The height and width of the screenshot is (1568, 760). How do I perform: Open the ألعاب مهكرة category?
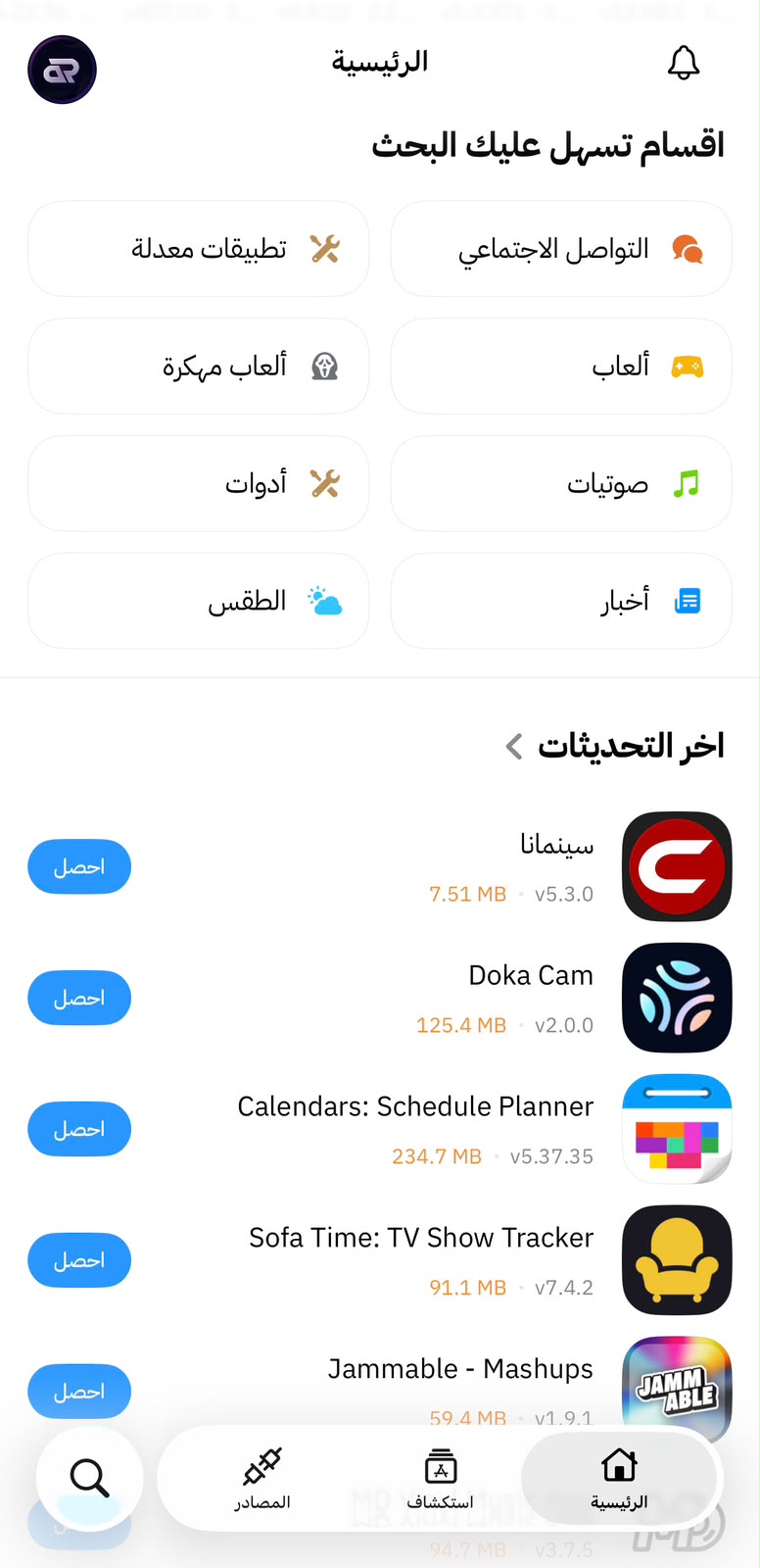199,367
